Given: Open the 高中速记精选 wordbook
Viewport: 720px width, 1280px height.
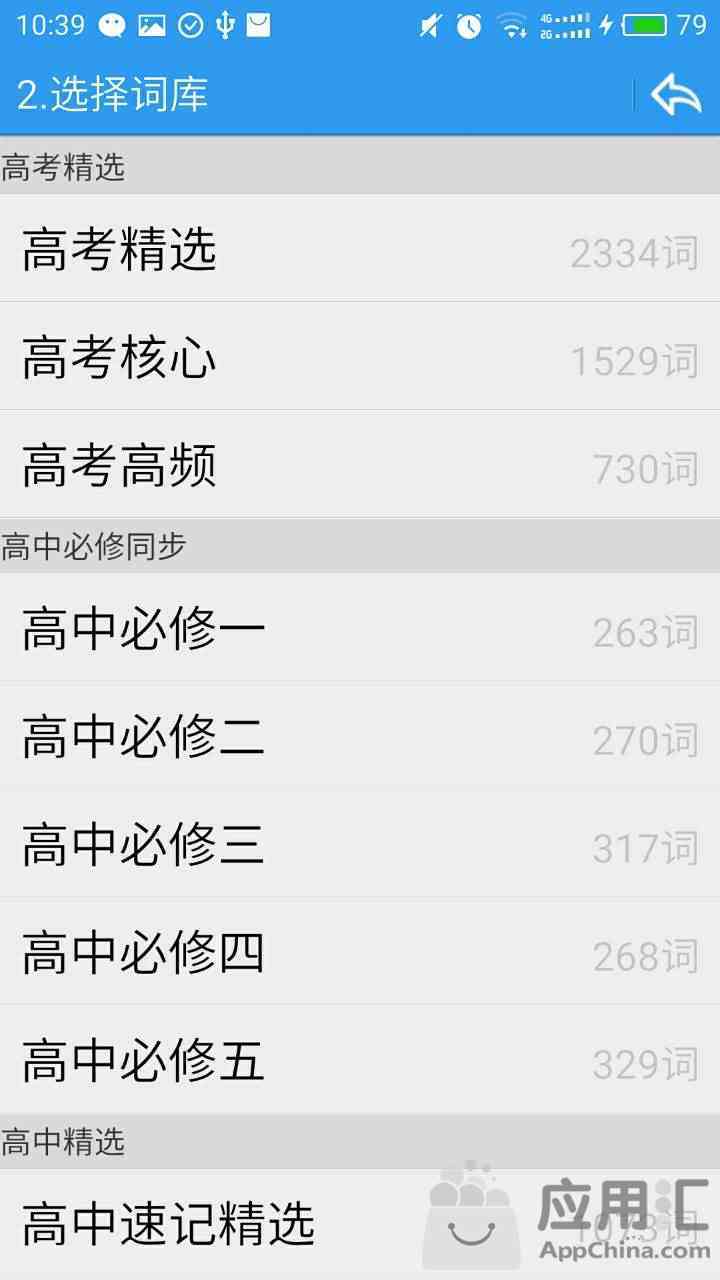Looking at the screenshot, I should tap(360, 1224).
